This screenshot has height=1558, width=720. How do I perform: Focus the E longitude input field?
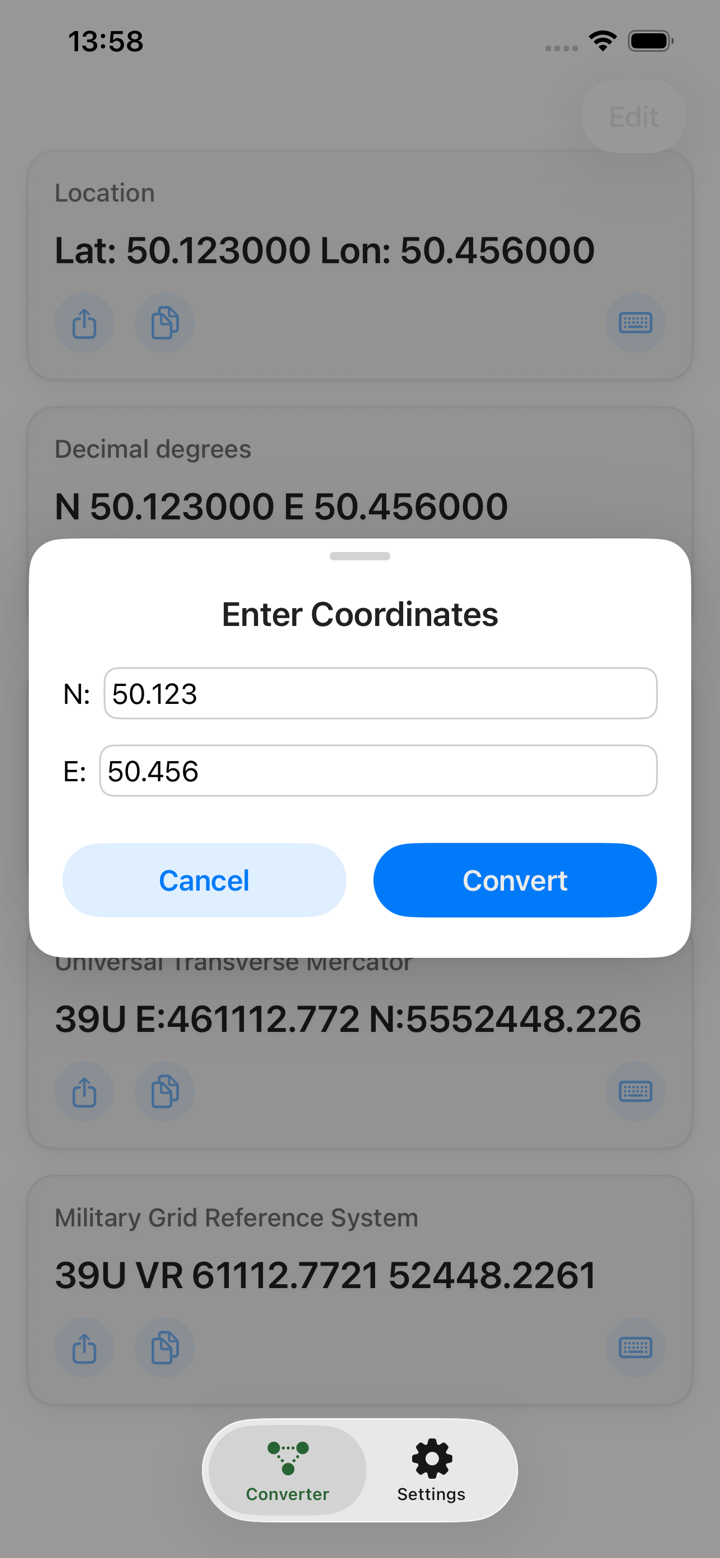[378, 771]
